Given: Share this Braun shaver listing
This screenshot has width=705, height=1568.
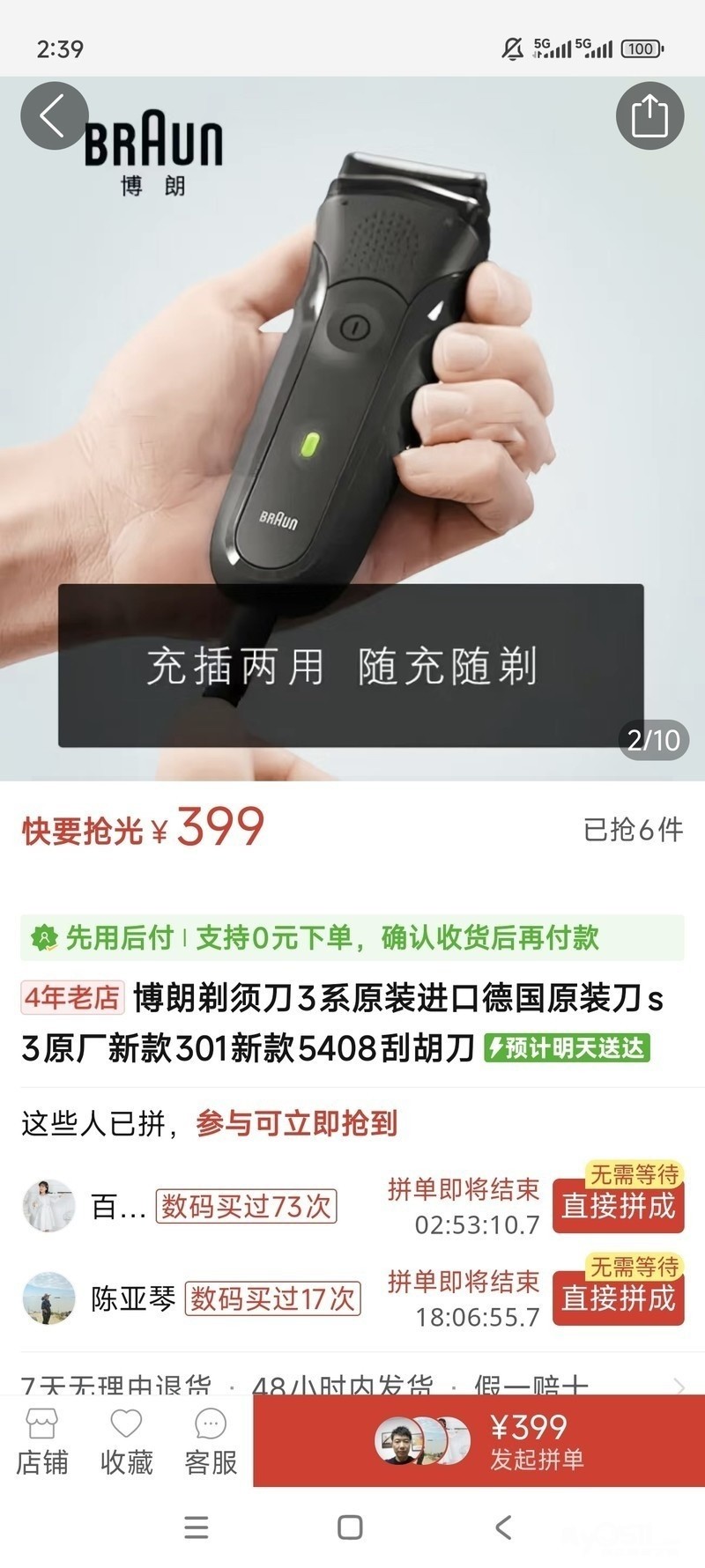Looking at the screenshot, I should click(650, 116).
